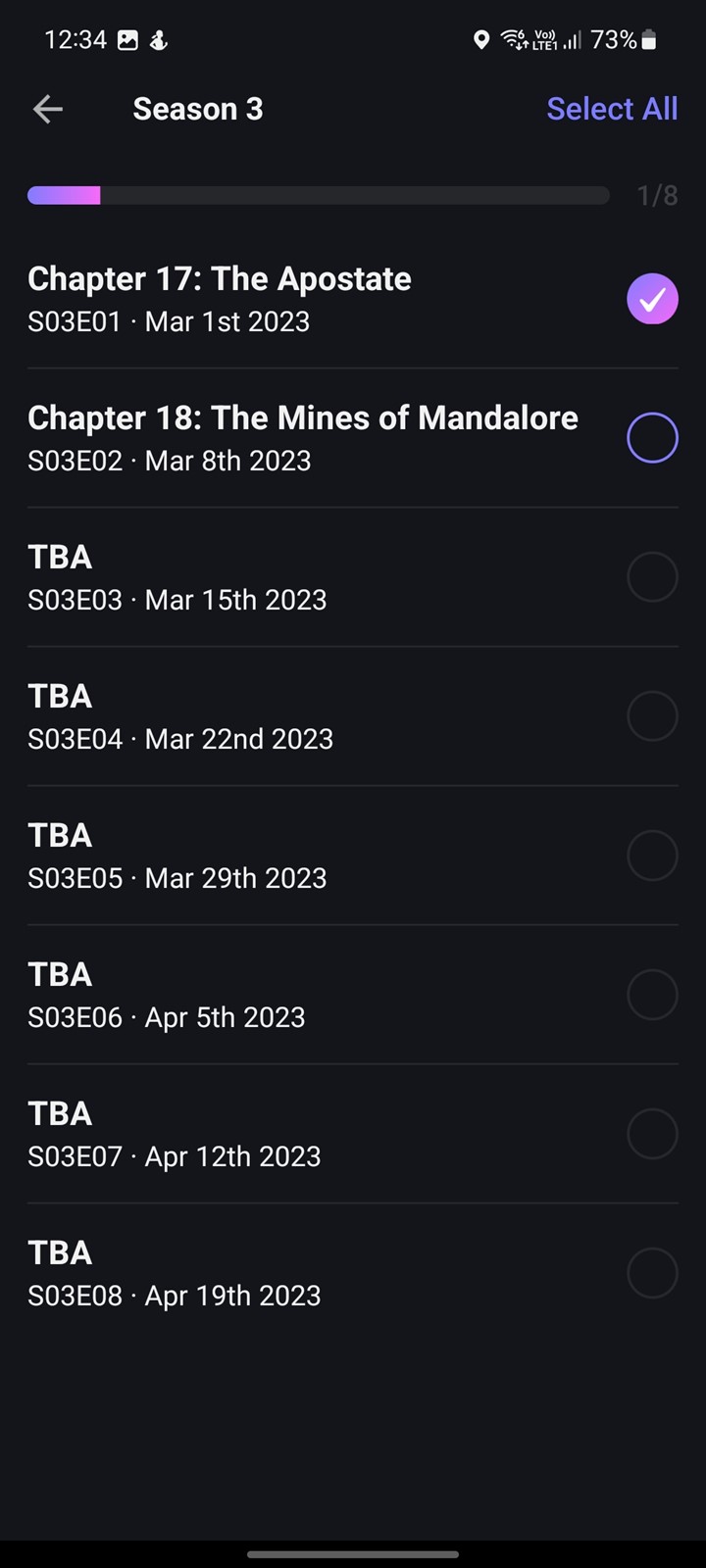Check the circle for episode S03E03
The image size is (706, 1568).
tap(652, 577)
